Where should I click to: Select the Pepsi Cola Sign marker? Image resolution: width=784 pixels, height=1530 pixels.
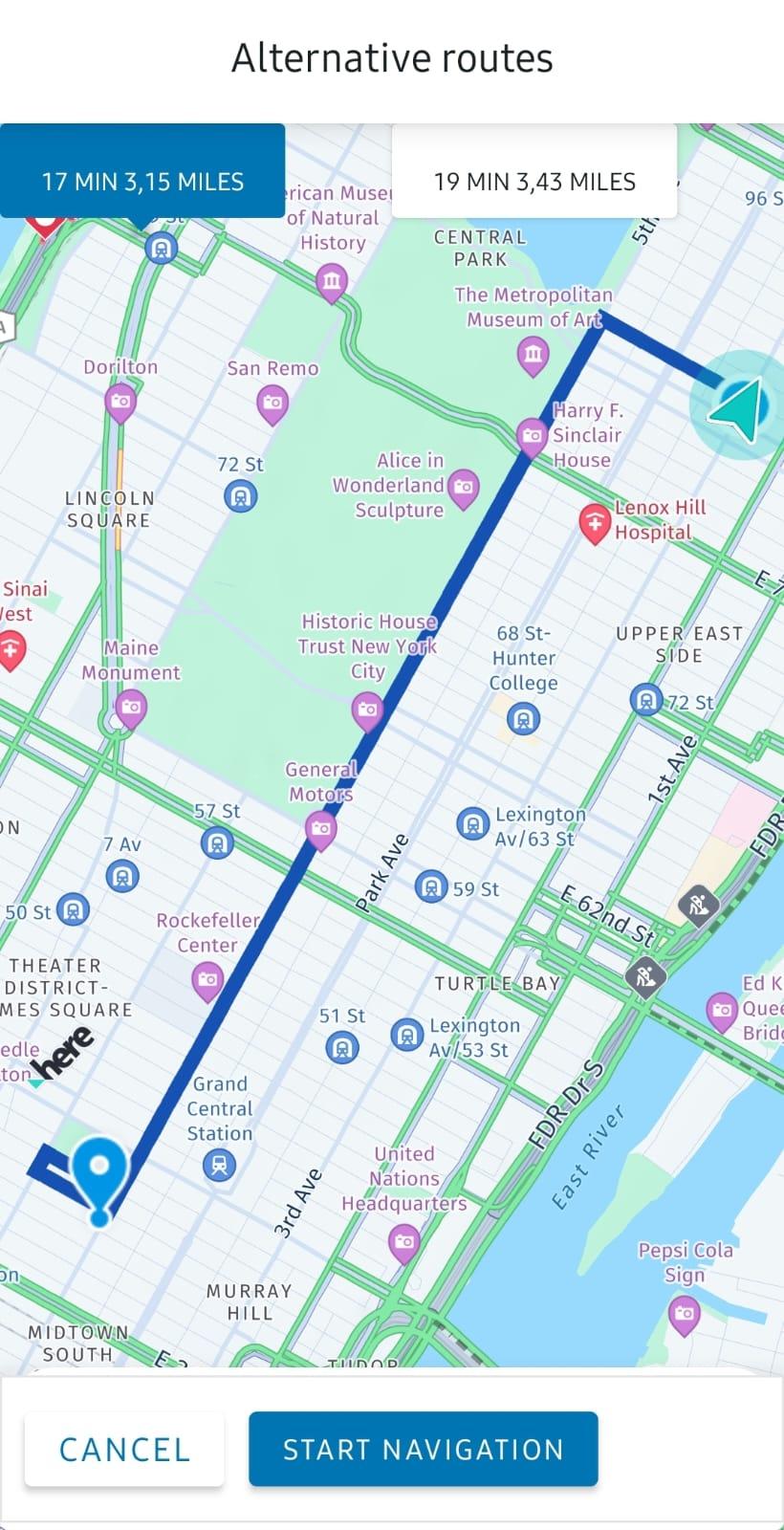point(684,1316)
